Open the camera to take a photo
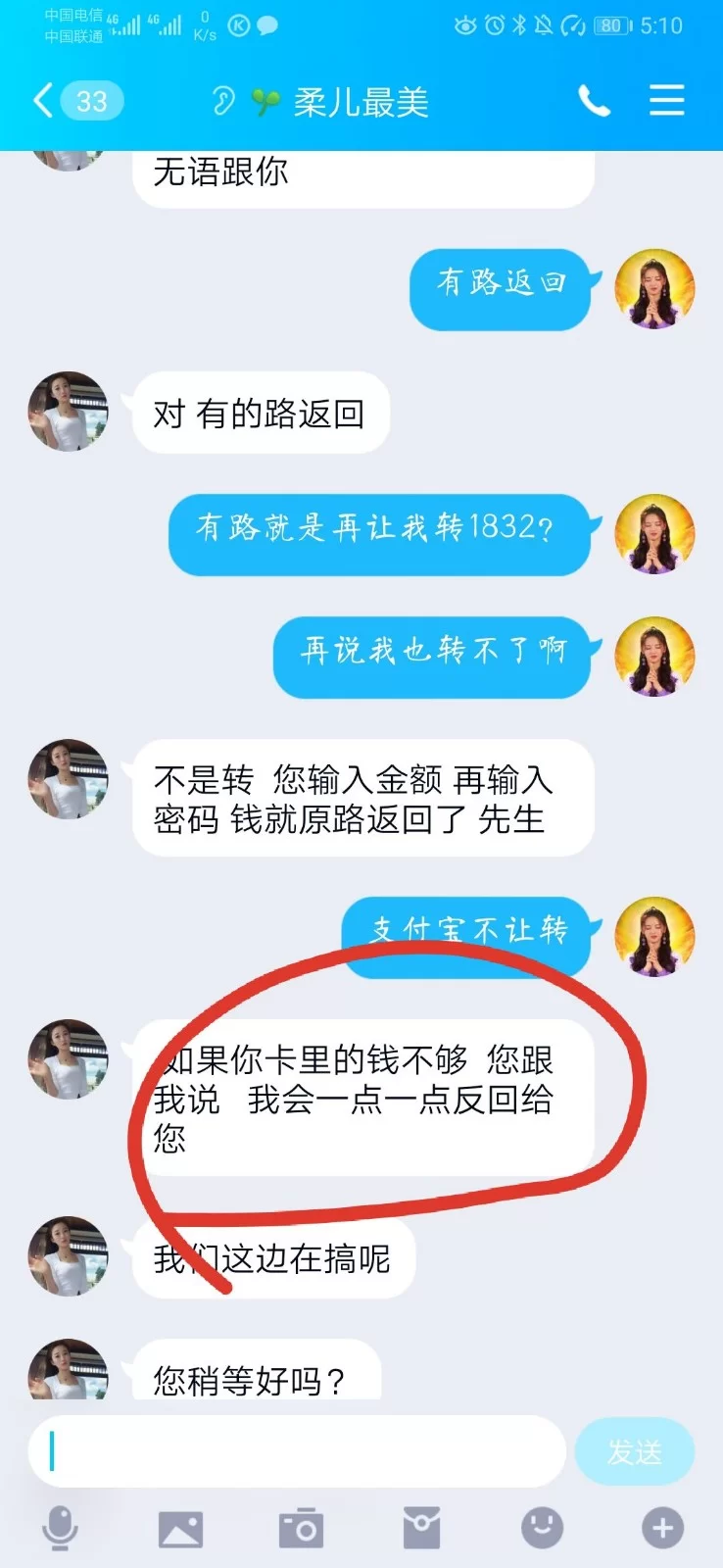This screenshot has width=723, height=1568. [x=301, y=1528]
